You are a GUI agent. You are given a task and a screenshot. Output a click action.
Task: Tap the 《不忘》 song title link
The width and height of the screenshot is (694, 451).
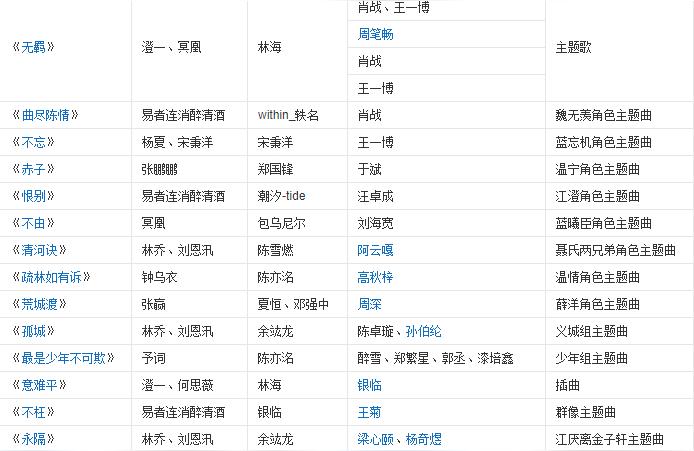(34, 142)
